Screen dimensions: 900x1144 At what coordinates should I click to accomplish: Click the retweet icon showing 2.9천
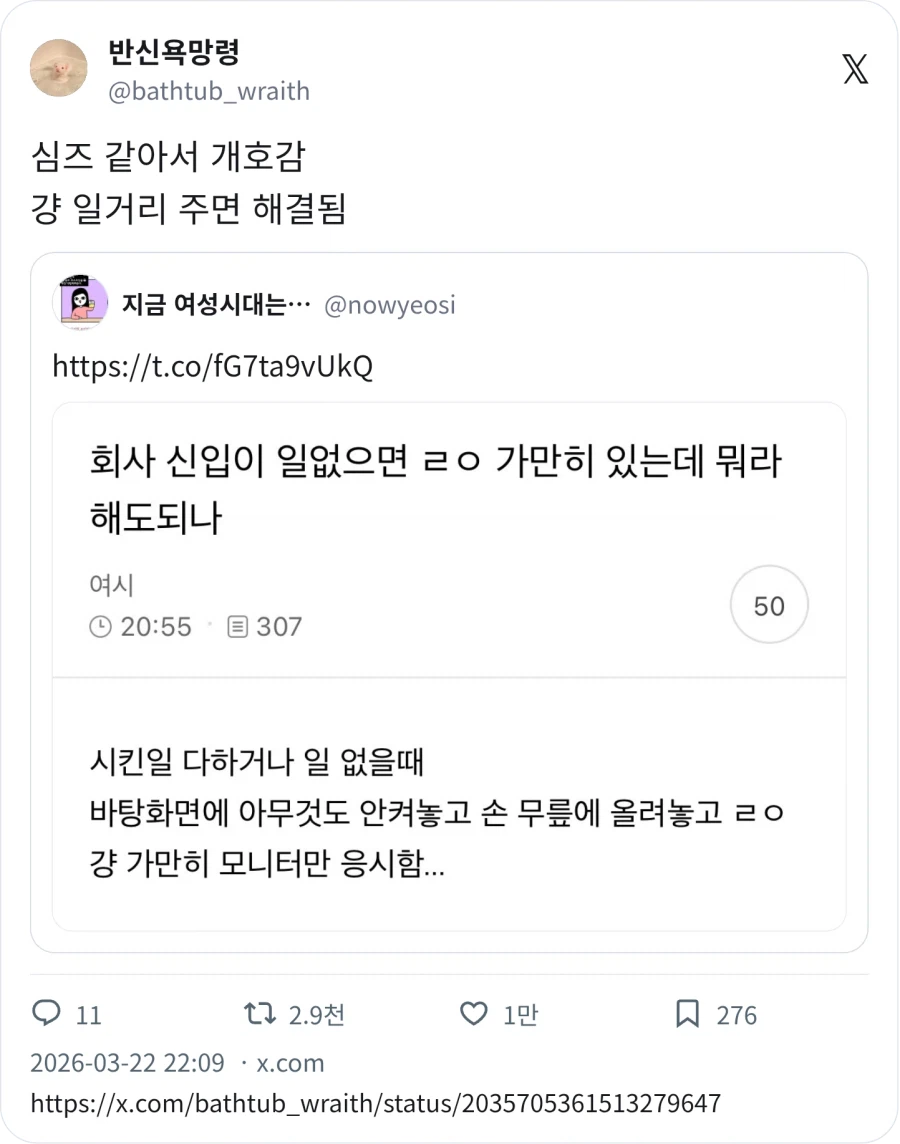pyautogui.click(x=262, y=1015)
